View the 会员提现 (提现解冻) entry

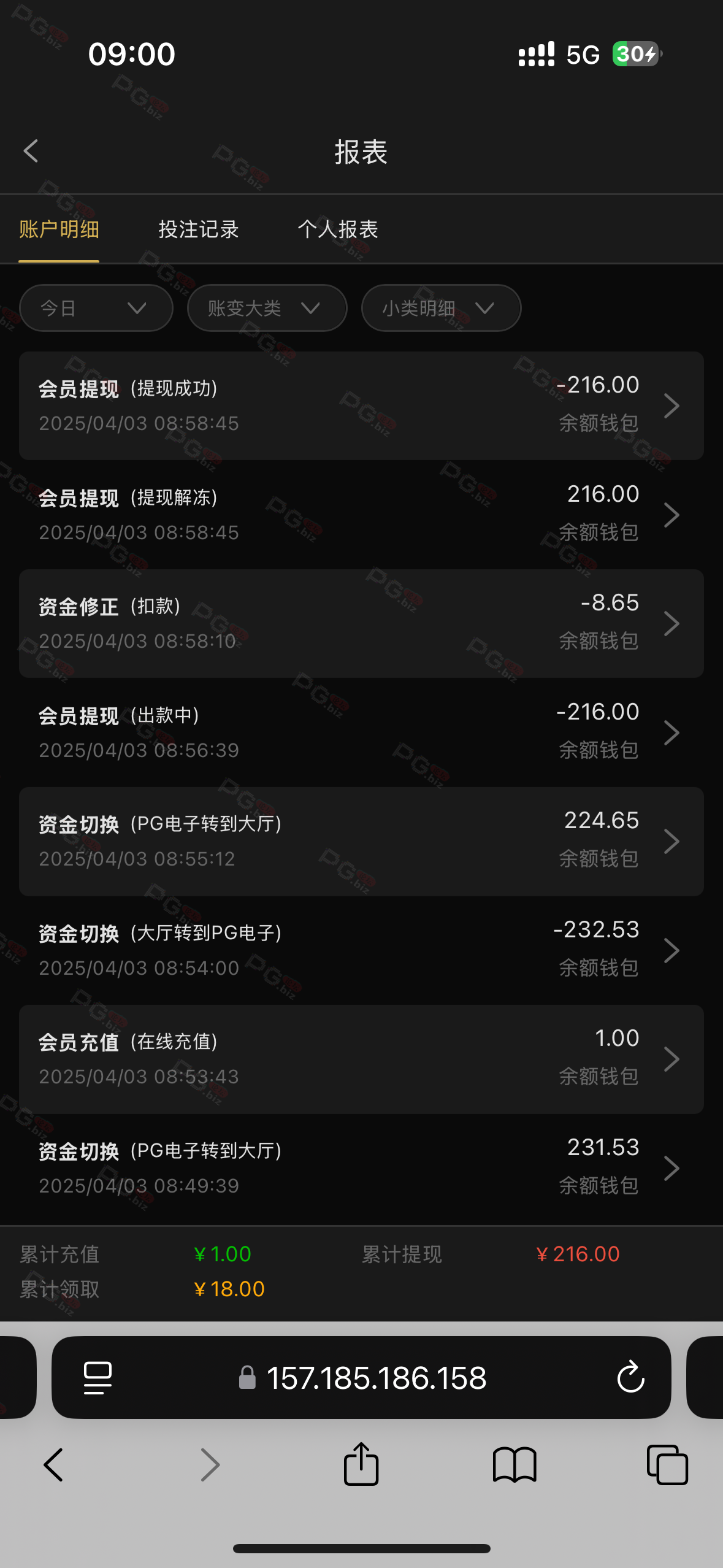[361, 515]
